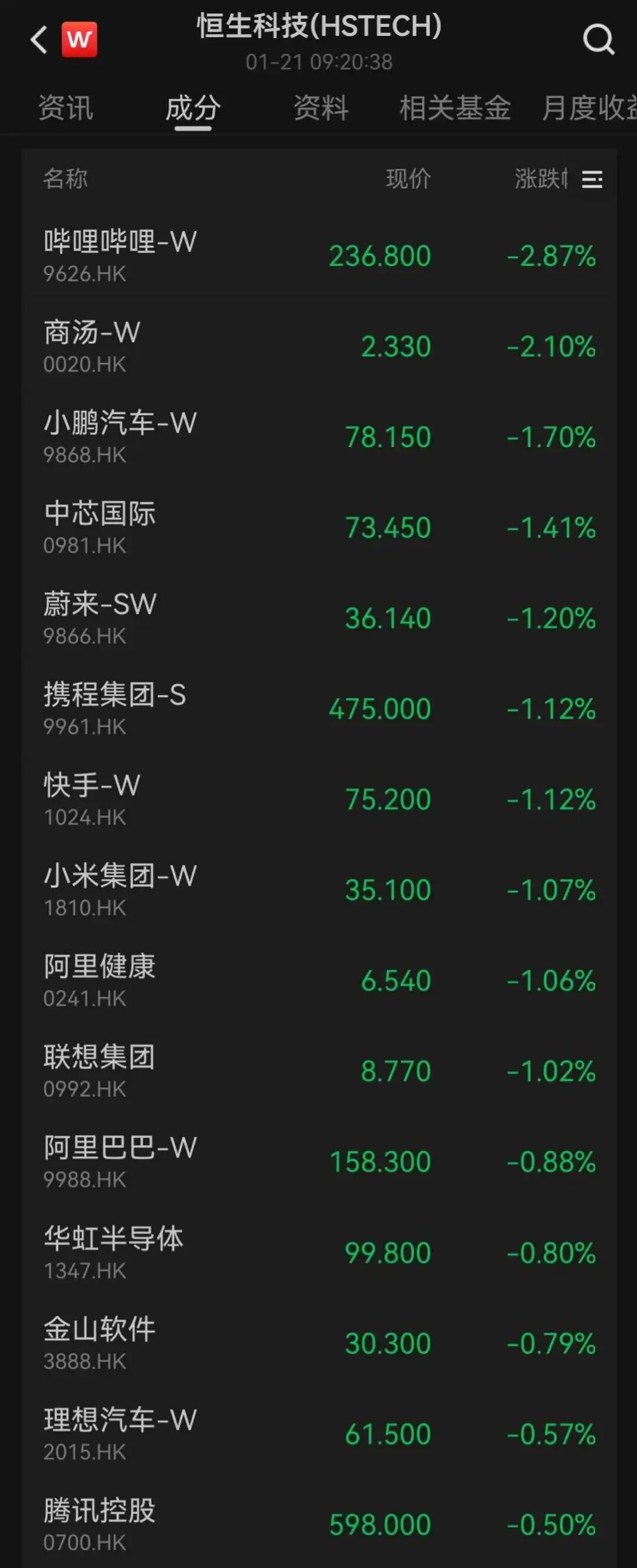Switch to the 资料 tab

click(x=321, y=109)
